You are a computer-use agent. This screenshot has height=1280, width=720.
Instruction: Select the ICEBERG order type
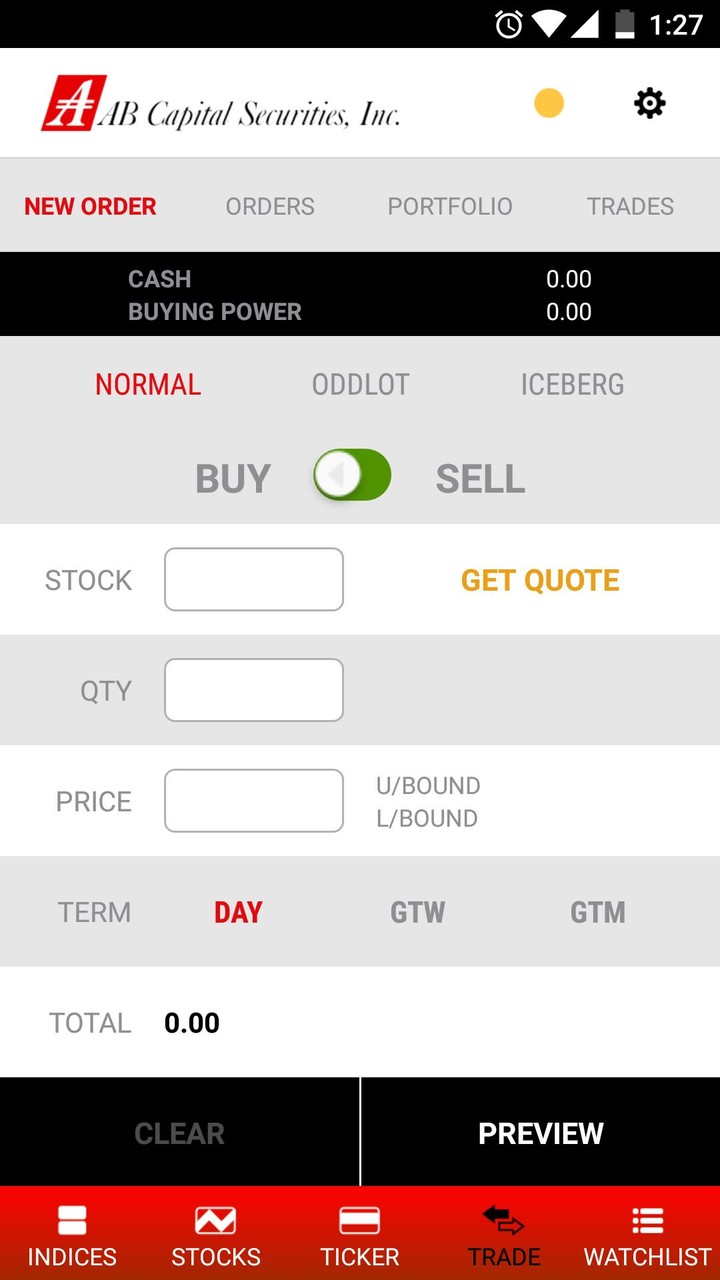tap(573, 384)
